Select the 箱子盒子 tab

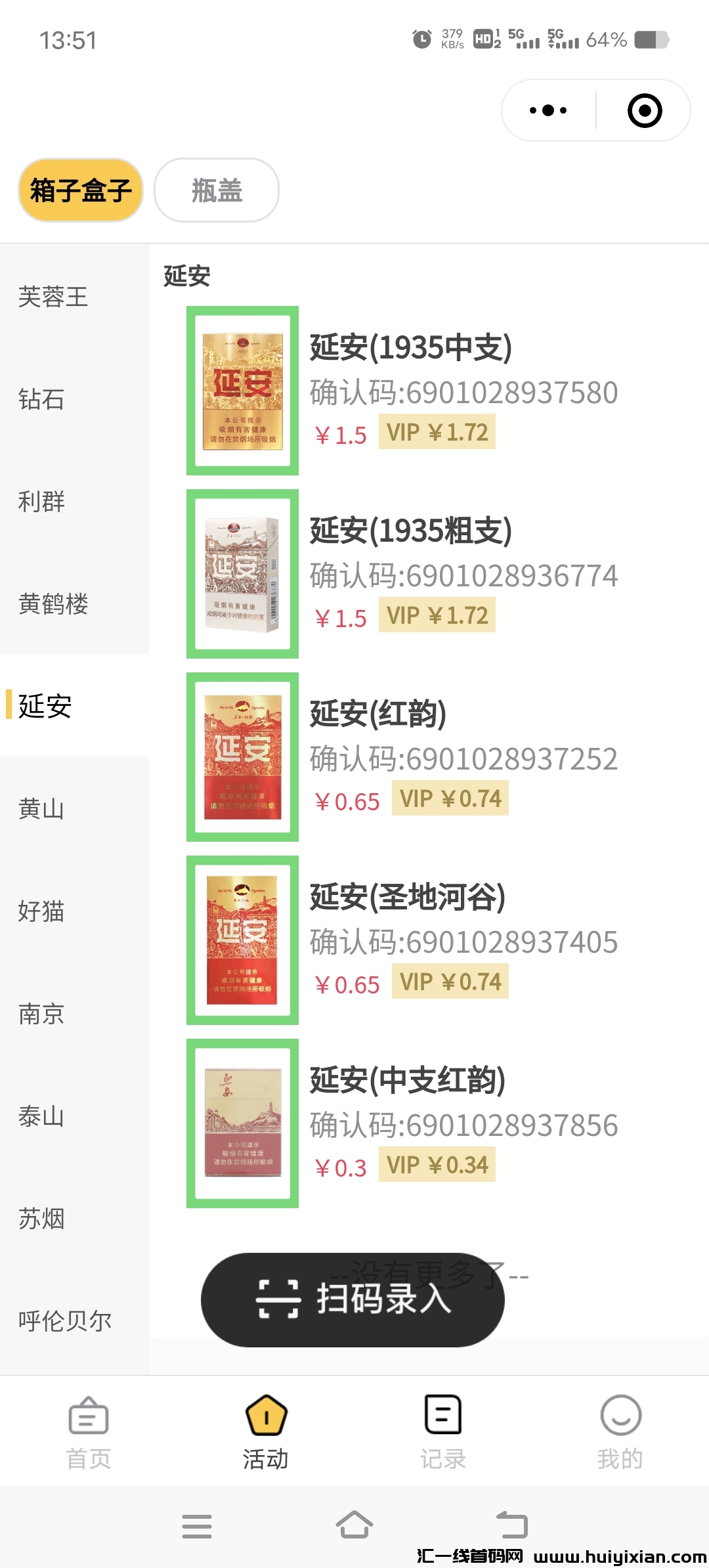tap(81, 190)
